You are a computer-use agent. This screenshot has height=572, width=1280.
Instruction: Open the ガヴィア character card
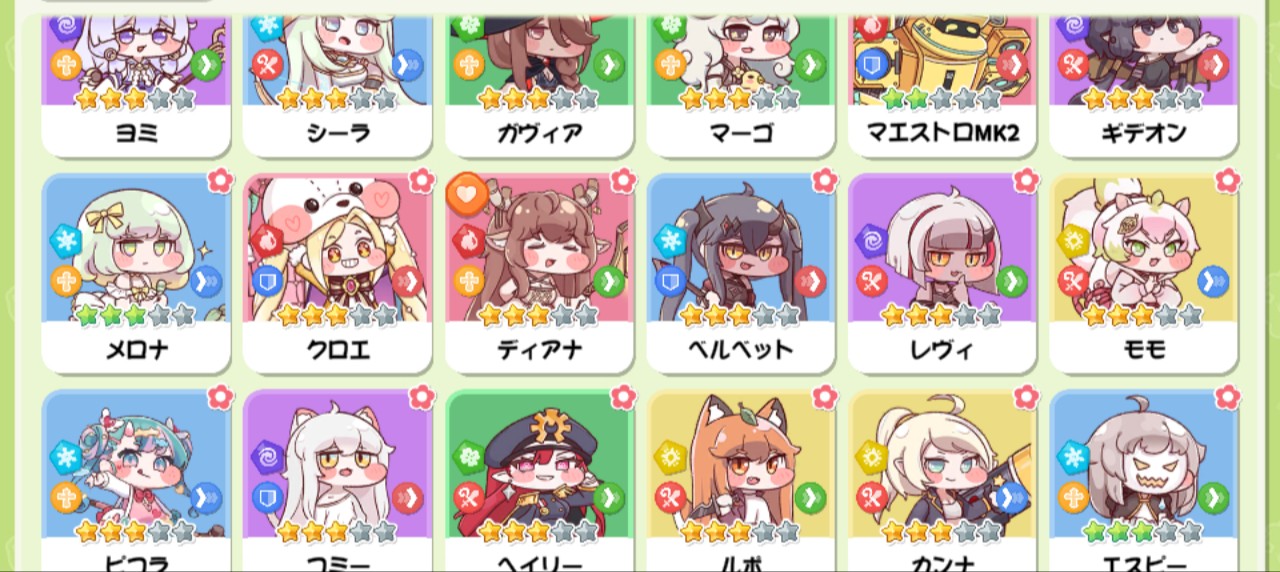[x=539, y=80]
